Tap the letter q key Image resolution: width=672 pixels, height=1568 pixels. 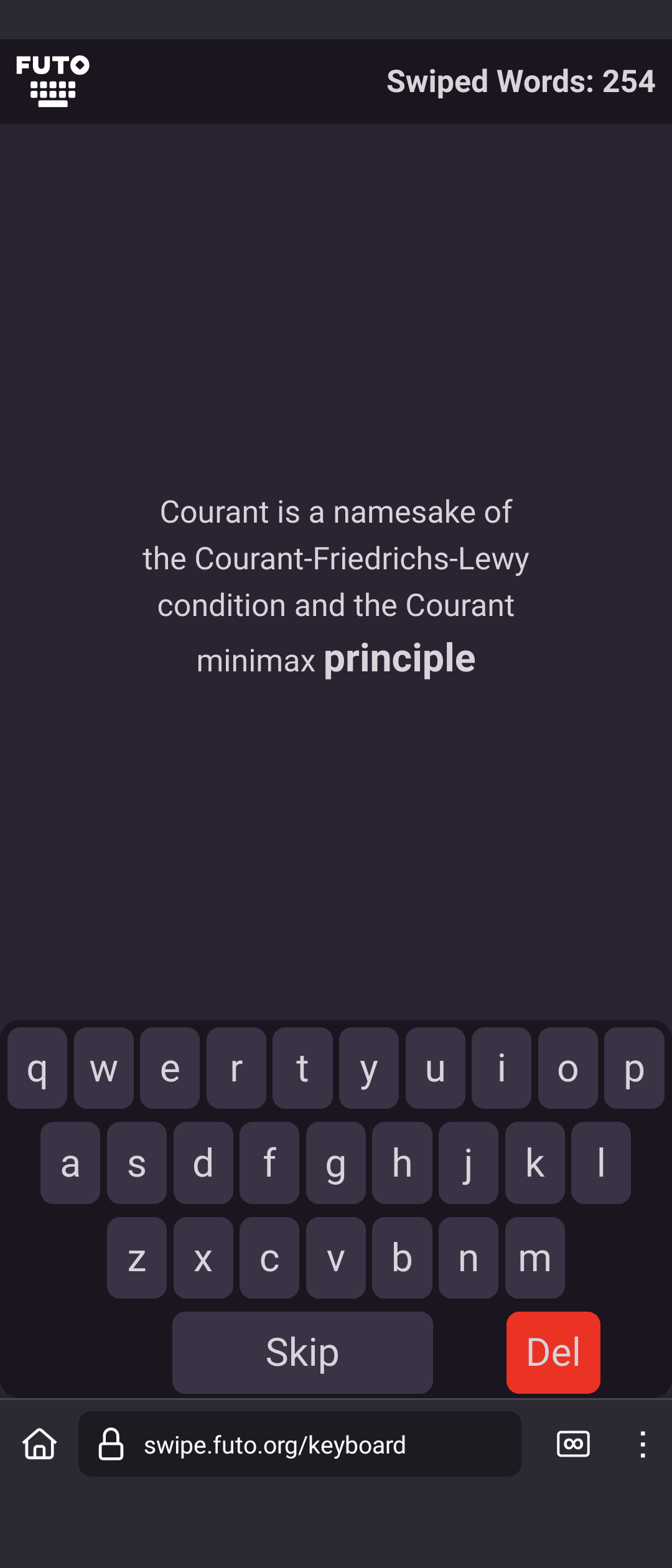pyautogui.click(x=37, y=1068)
